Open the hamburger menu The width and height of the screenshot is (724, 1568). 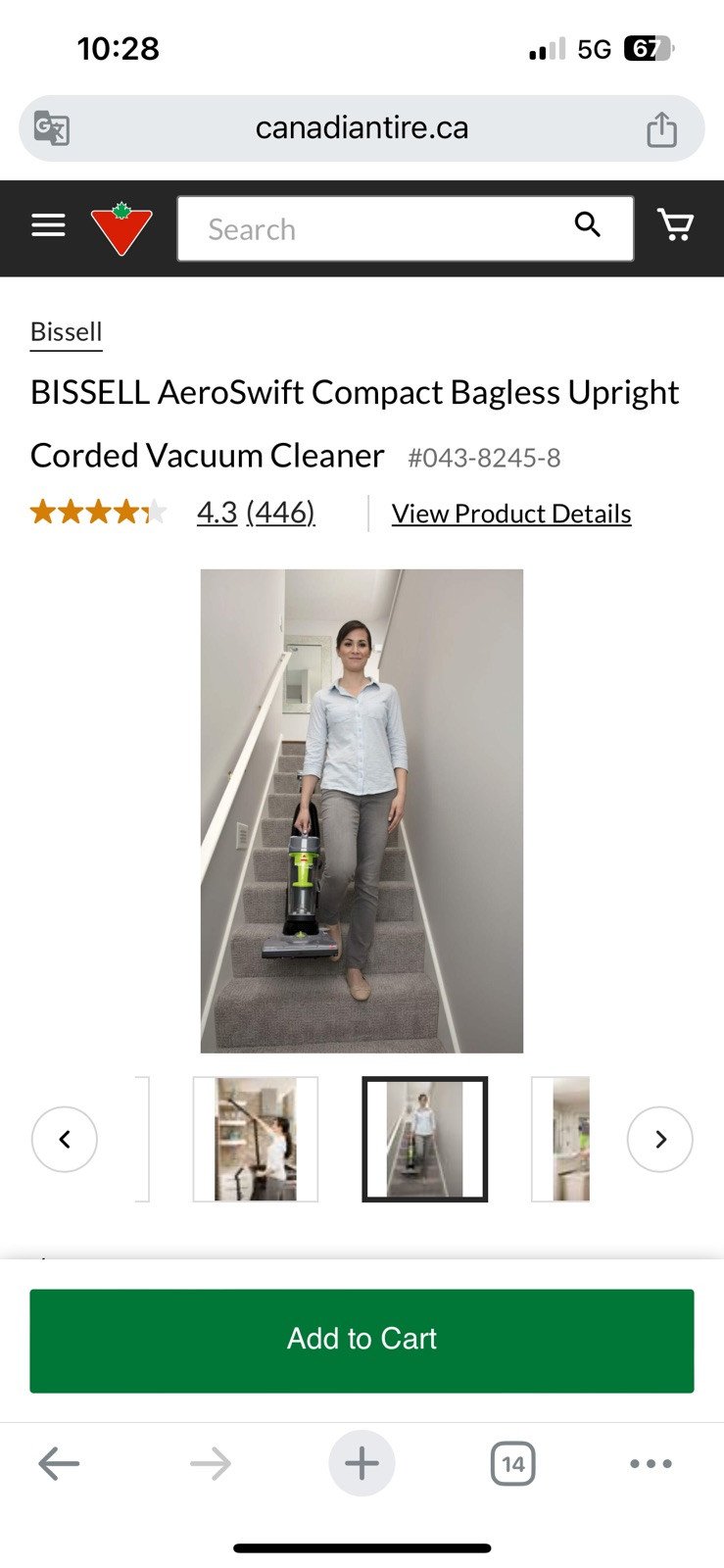(x=48, y=226)
